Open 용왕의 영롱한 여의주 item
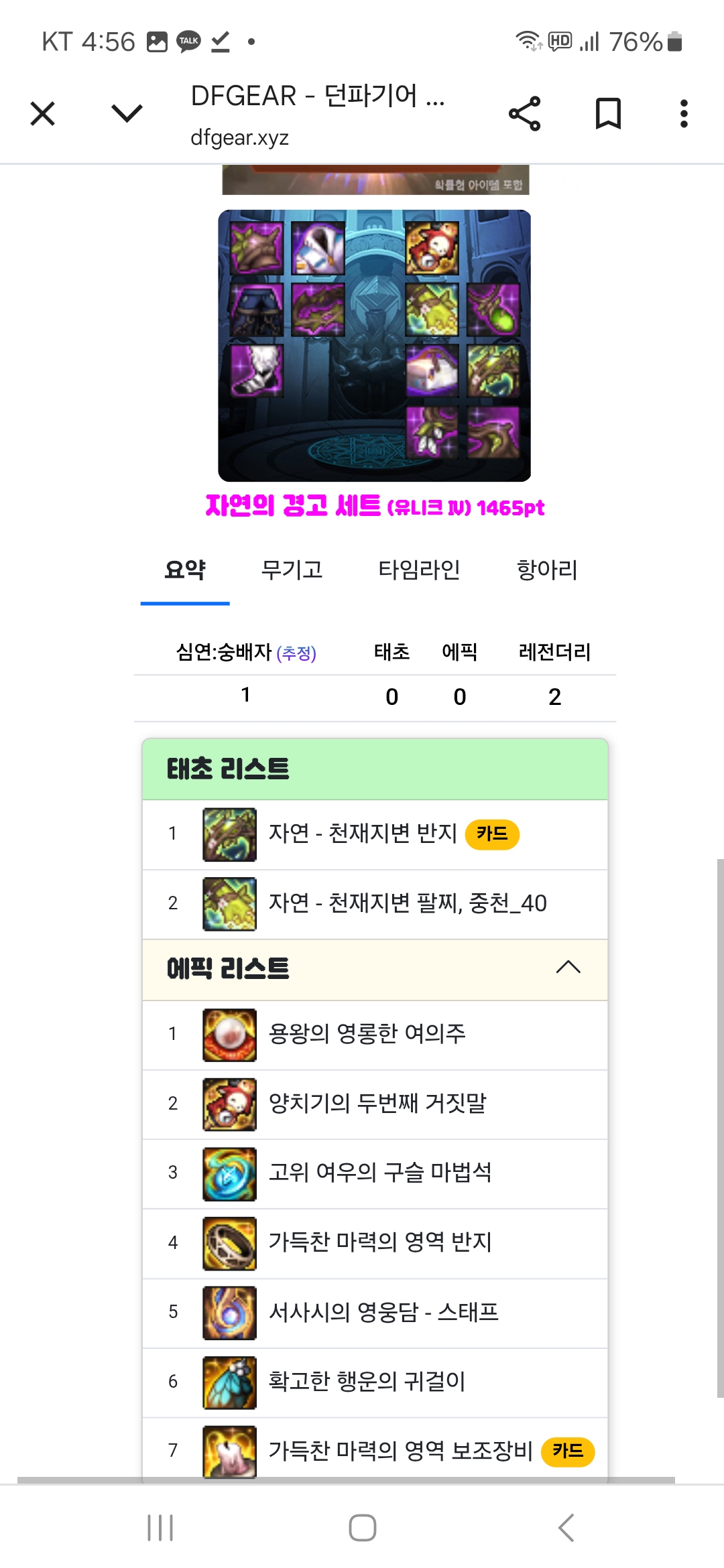This screenshot has height=1568, width=724. (x=367, y=1034)
